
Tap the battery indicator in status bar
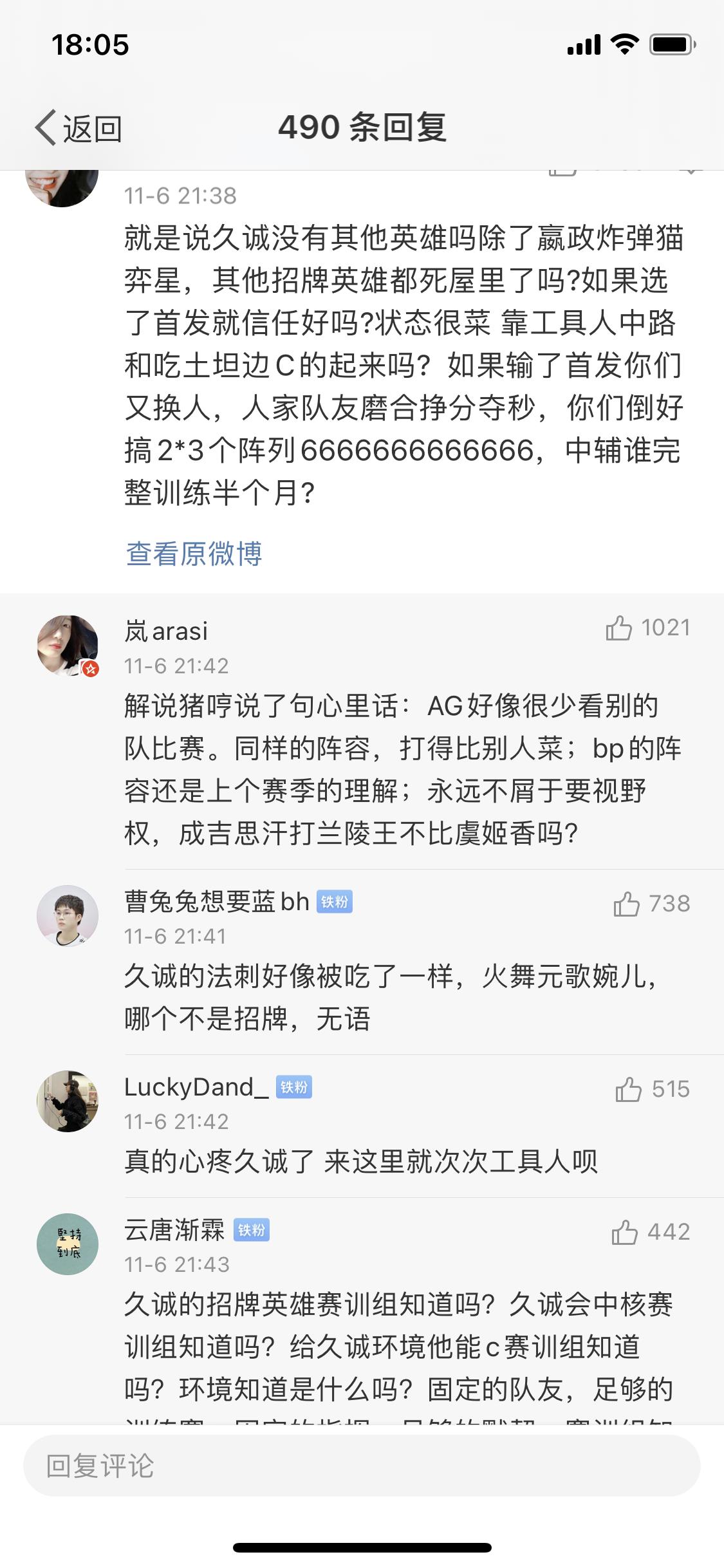(672, 44)
